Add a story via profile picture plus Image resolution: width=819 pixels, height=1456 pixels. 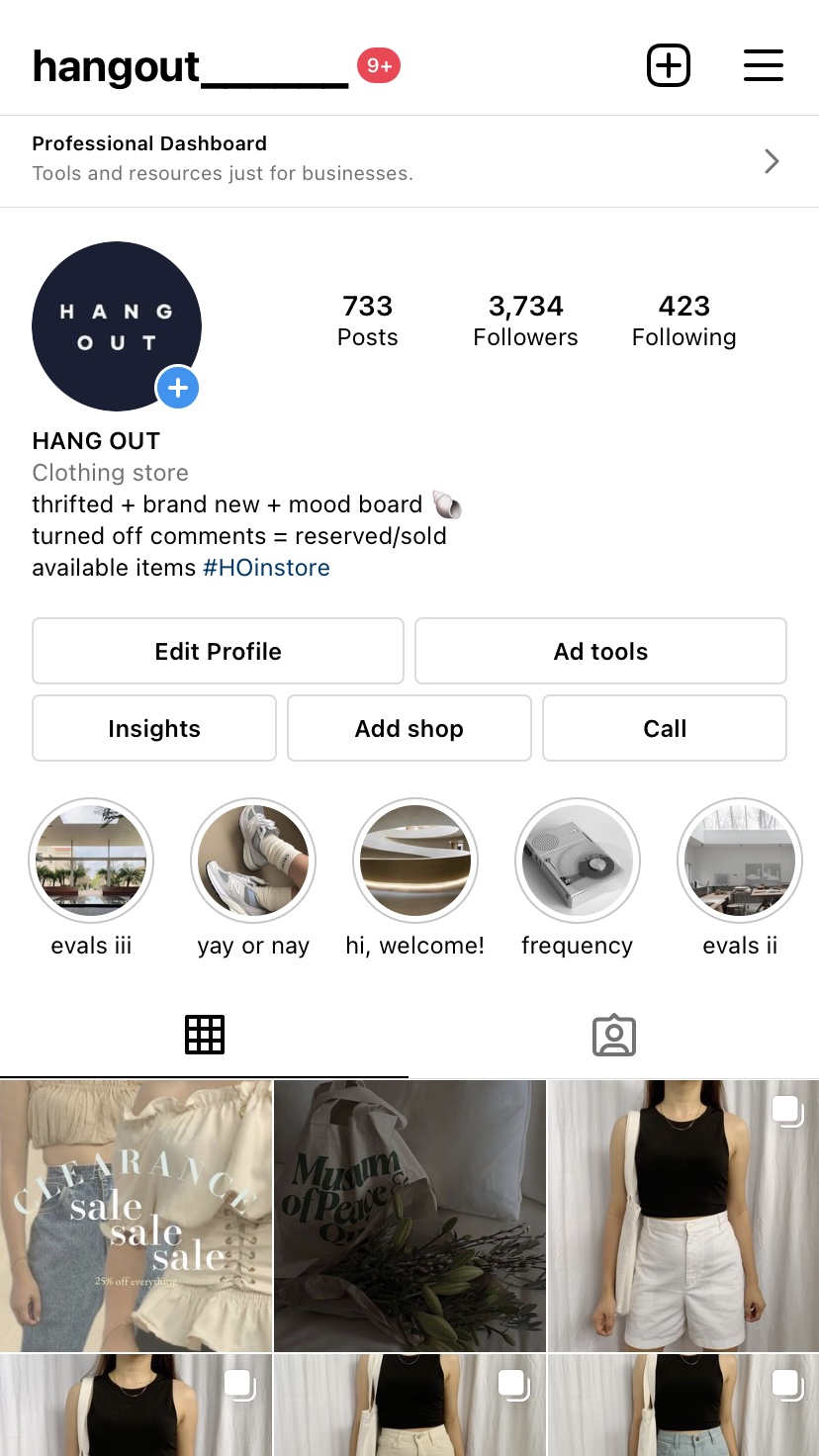[x=178, y=388]
